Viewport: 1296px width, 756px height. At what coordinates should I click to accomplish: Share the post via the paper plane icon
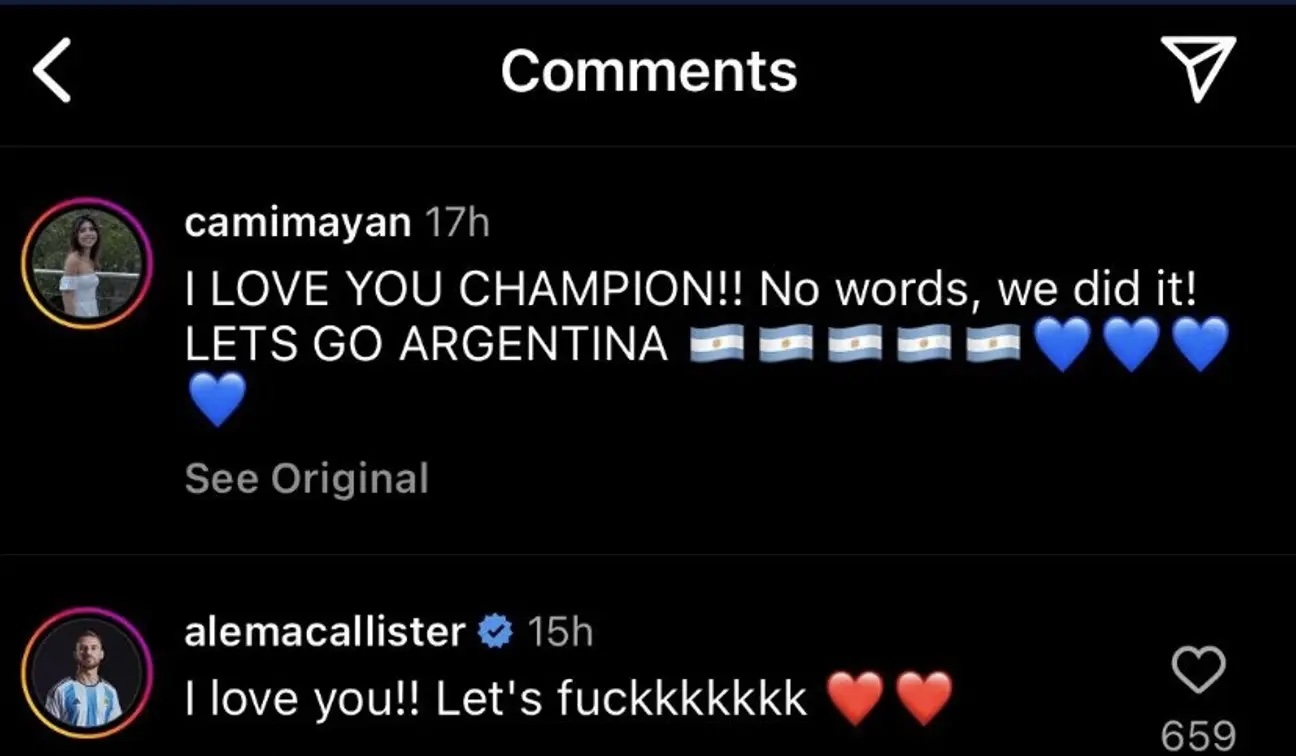click(x=1197, y=68)
